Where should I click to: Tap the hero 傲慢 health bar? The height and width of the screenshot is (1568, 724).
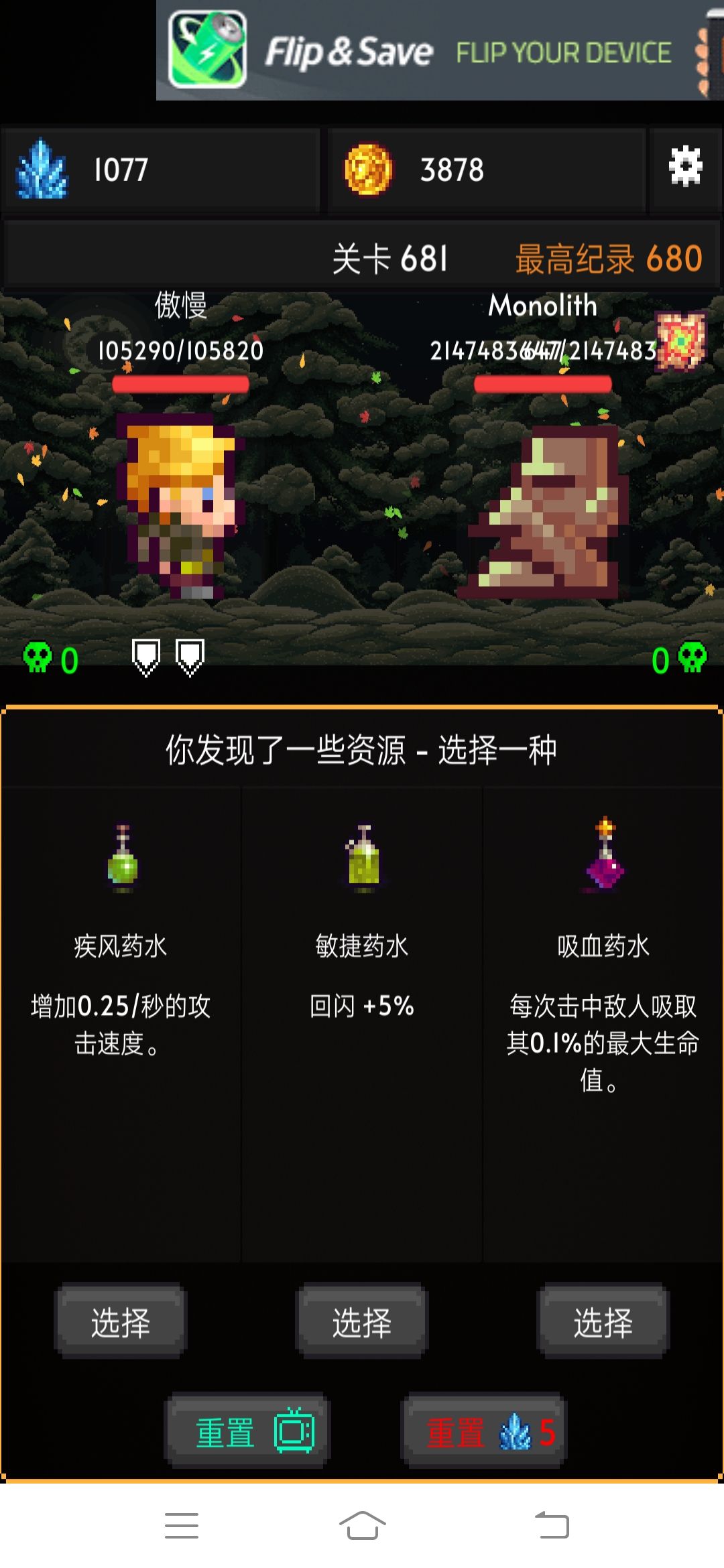[182, 382]
